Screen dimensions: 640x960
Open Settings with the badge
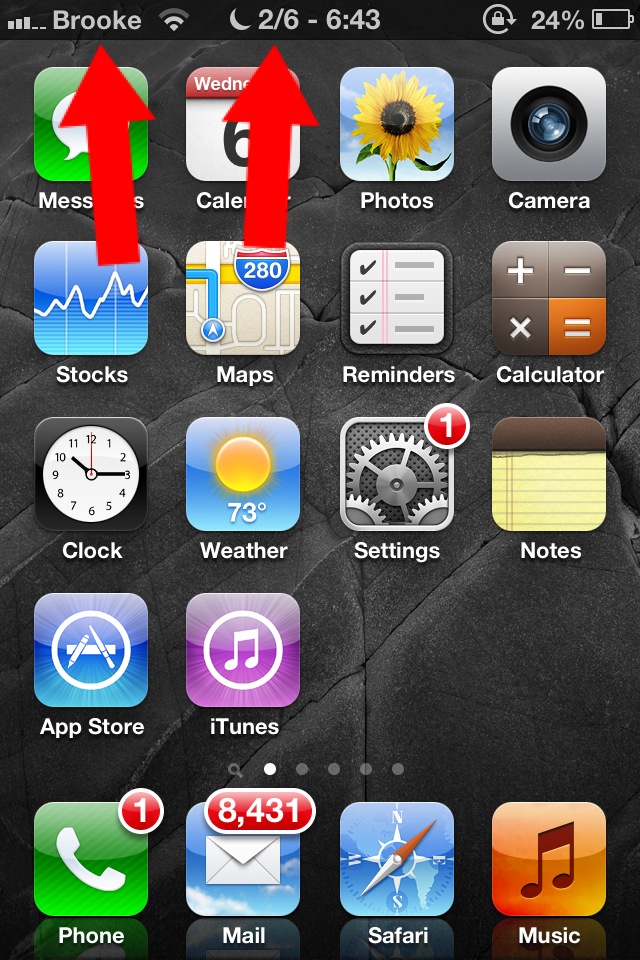pos(397,475)
